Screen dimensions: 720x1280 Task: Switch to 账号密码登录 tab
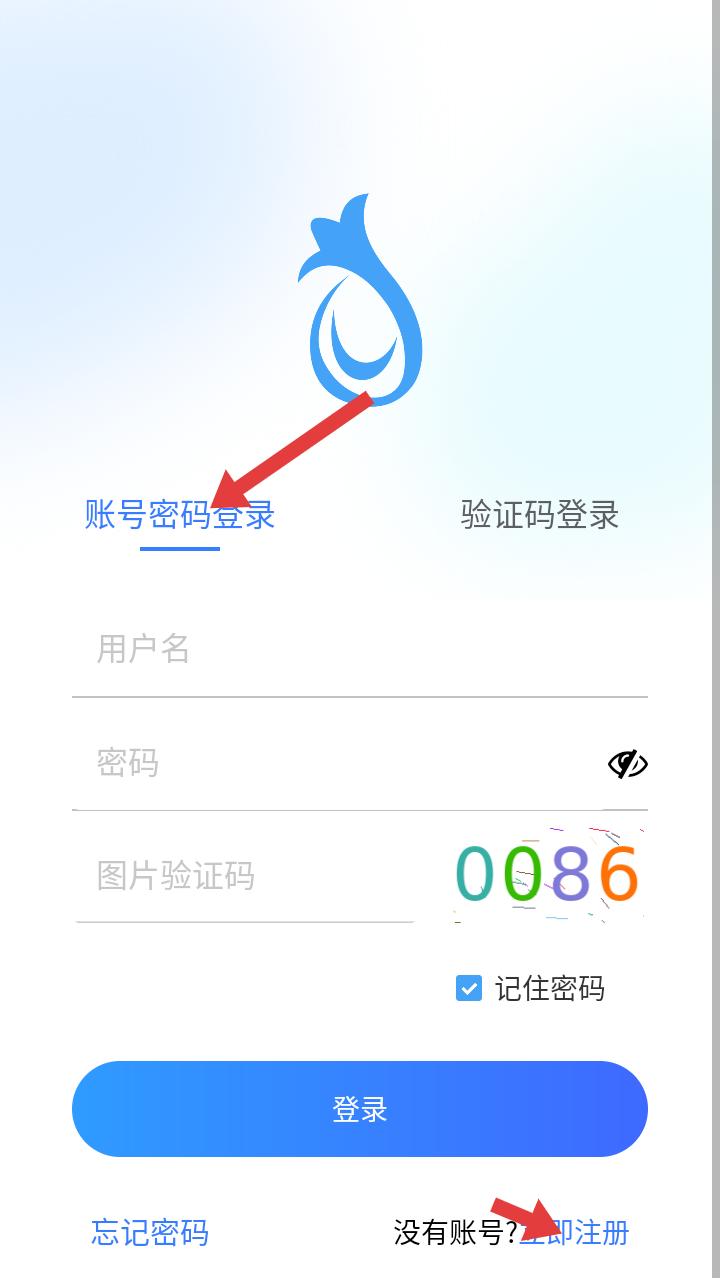click(x=180, y=515)
